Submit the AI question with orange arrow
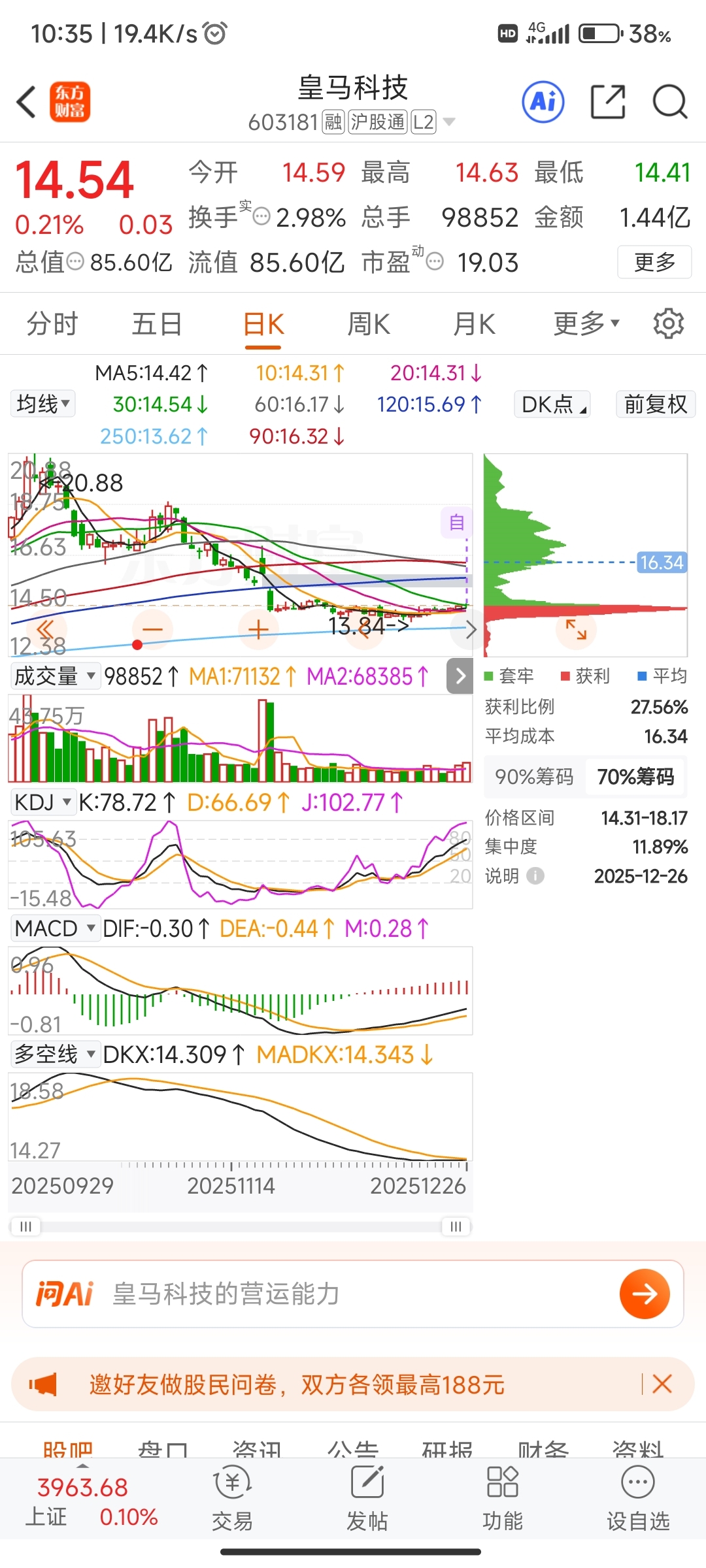Screen dimensions: 706x1568 pos(645,1294)
